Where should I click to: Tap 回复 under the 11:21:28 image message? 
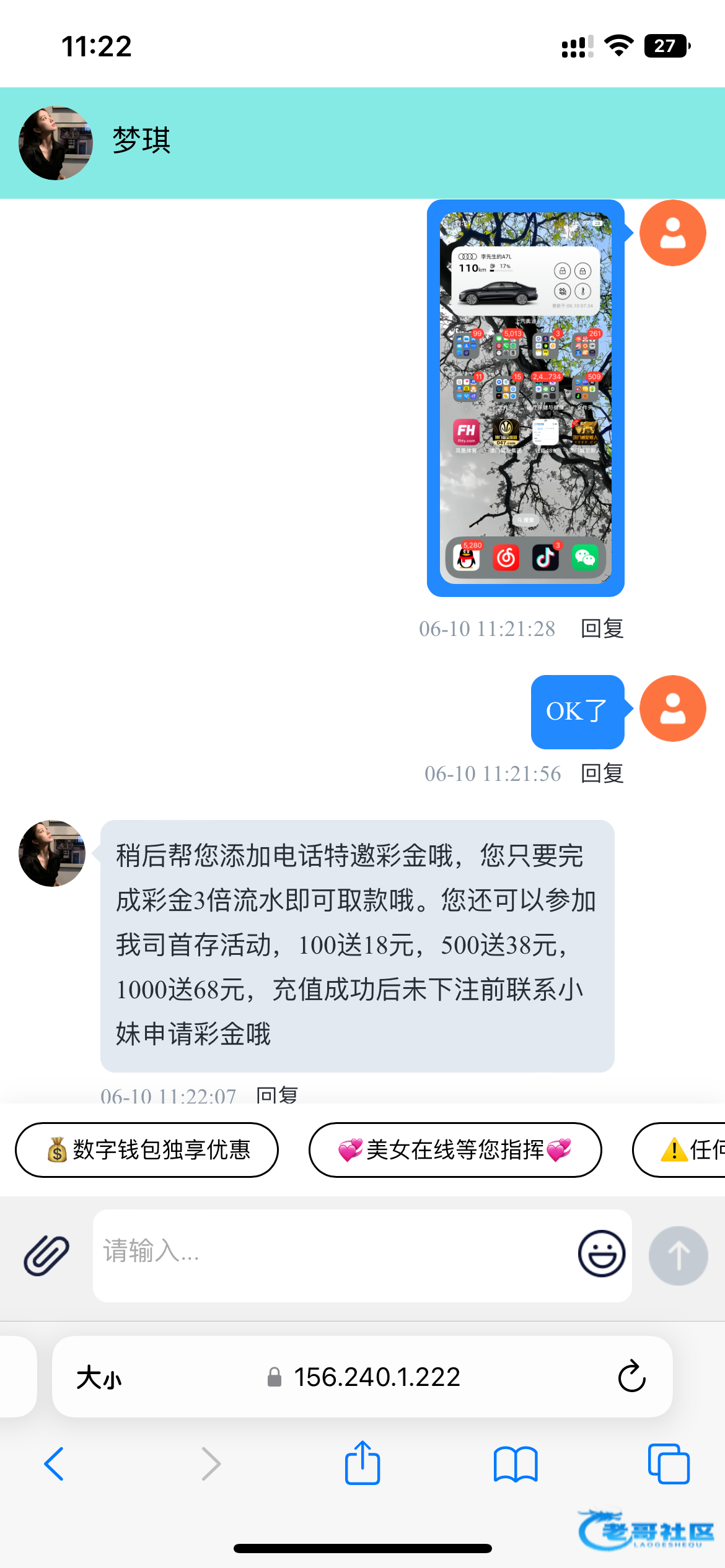(602, 629)
